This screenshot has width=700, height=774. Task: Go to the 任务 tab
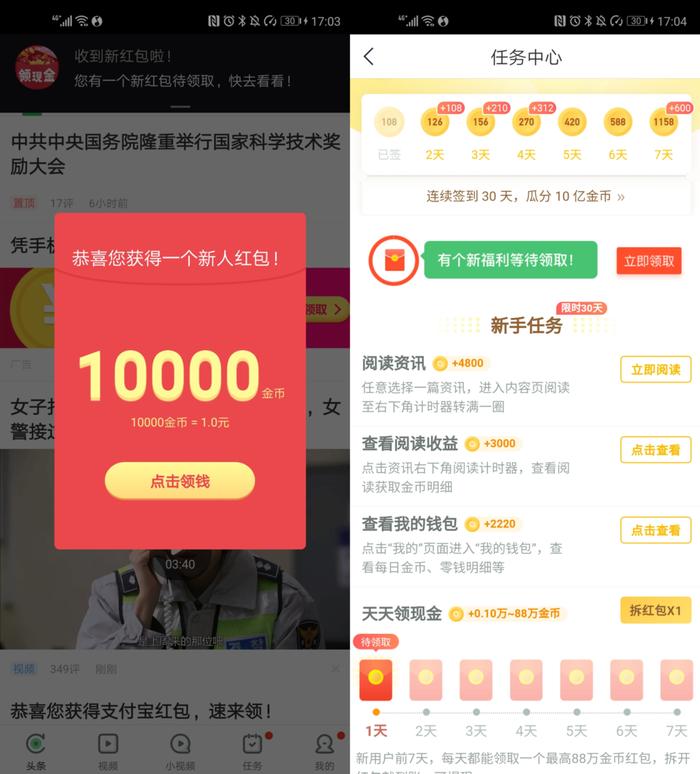tap(252, 750)
